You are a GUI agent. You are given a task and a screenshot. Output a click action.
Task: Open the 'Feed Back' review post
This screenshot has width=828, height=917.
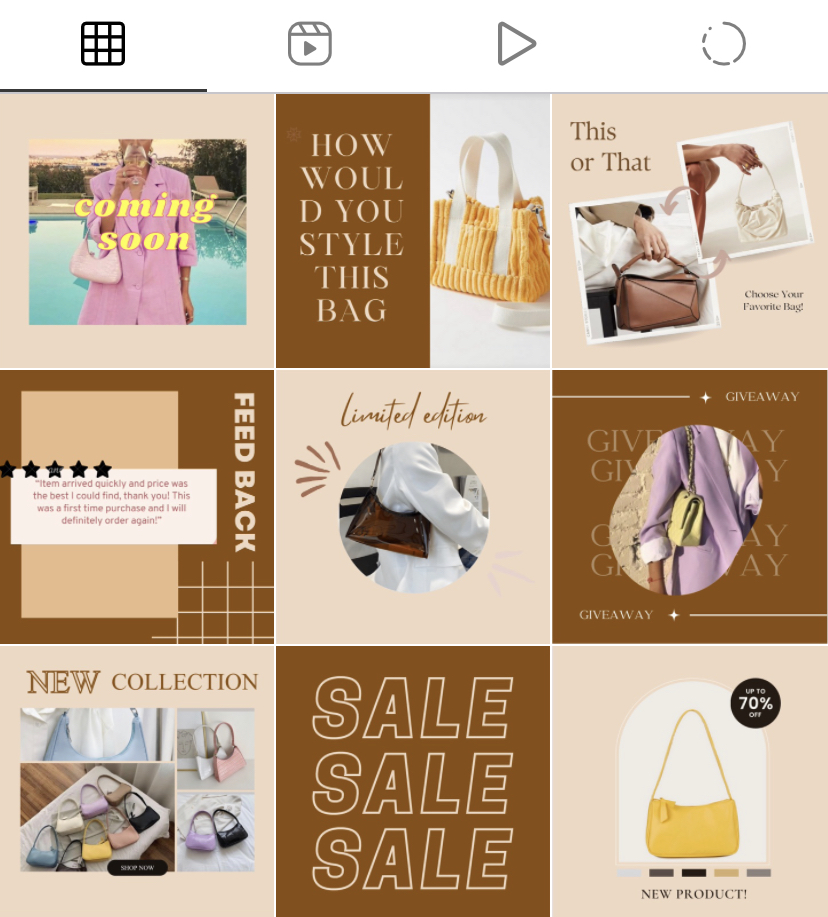coord(137,507)
